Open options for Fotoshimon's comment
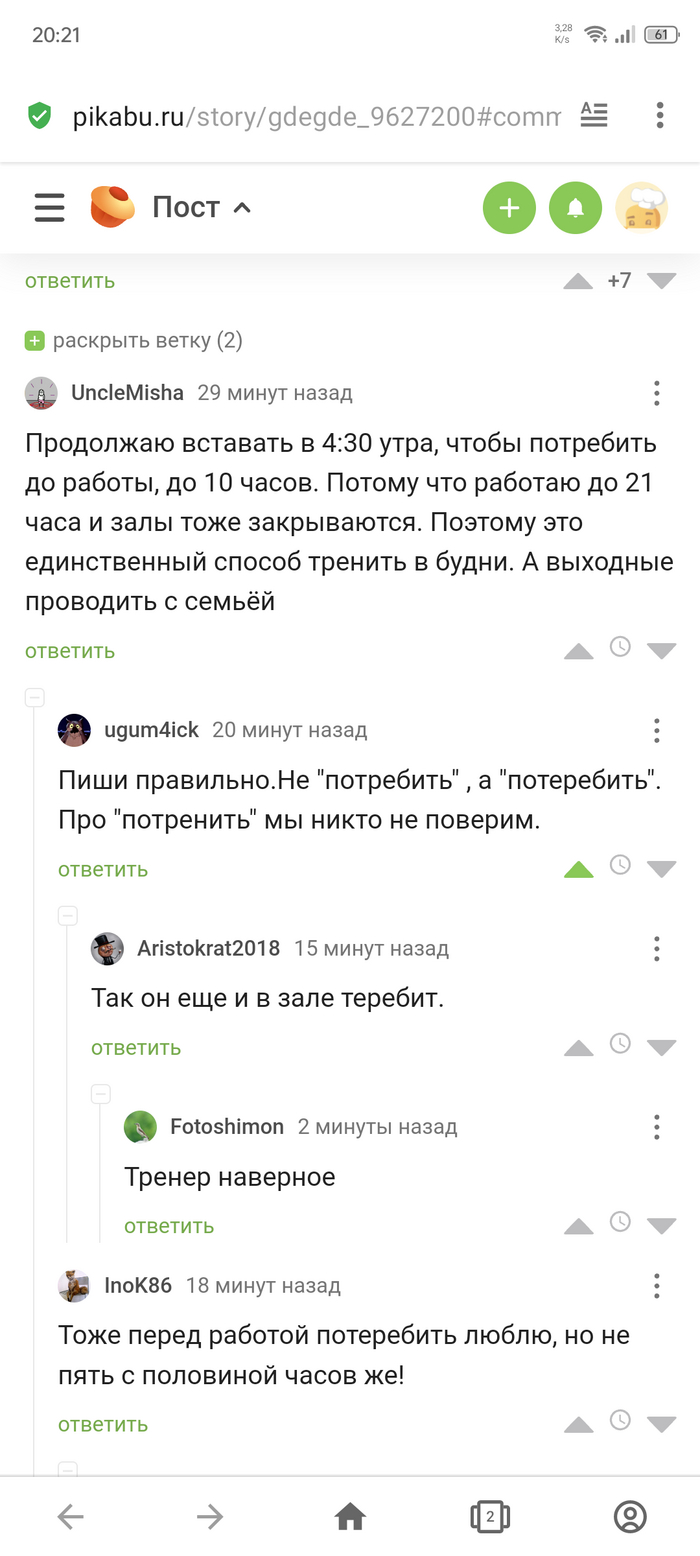The height and width of the screenshot is (1556, 700). click(657, 1127)
